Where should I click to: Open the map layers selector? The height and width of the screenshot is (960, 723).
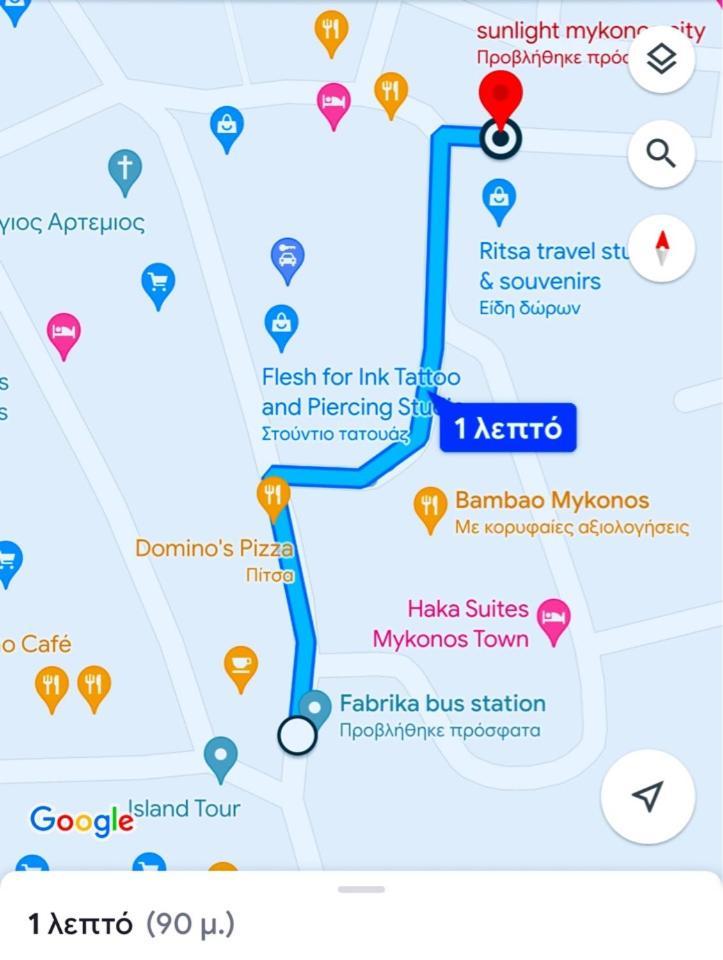pos(661,60)
